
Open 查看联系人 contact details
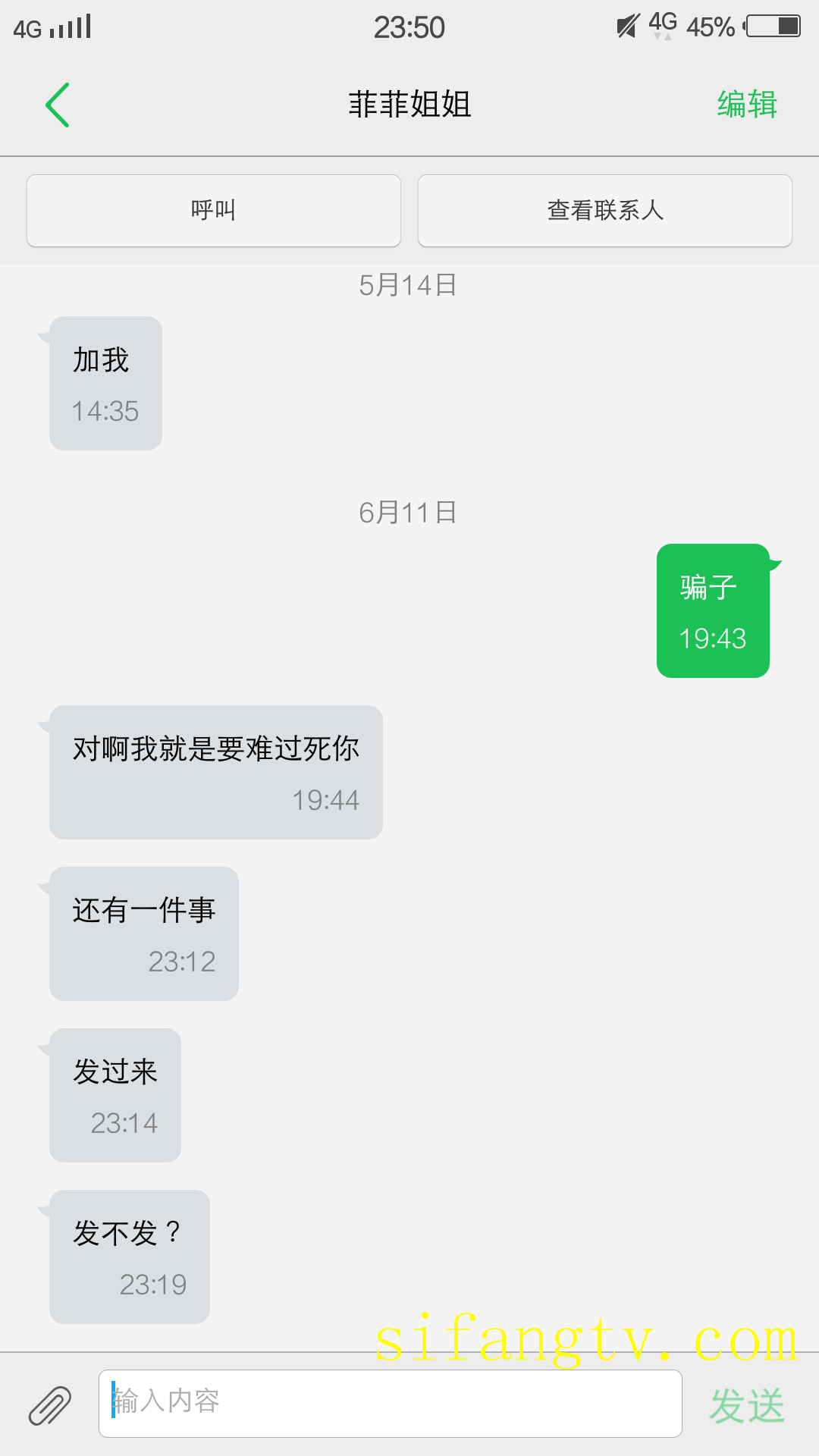pyautogui.click(x=605, y=211)
